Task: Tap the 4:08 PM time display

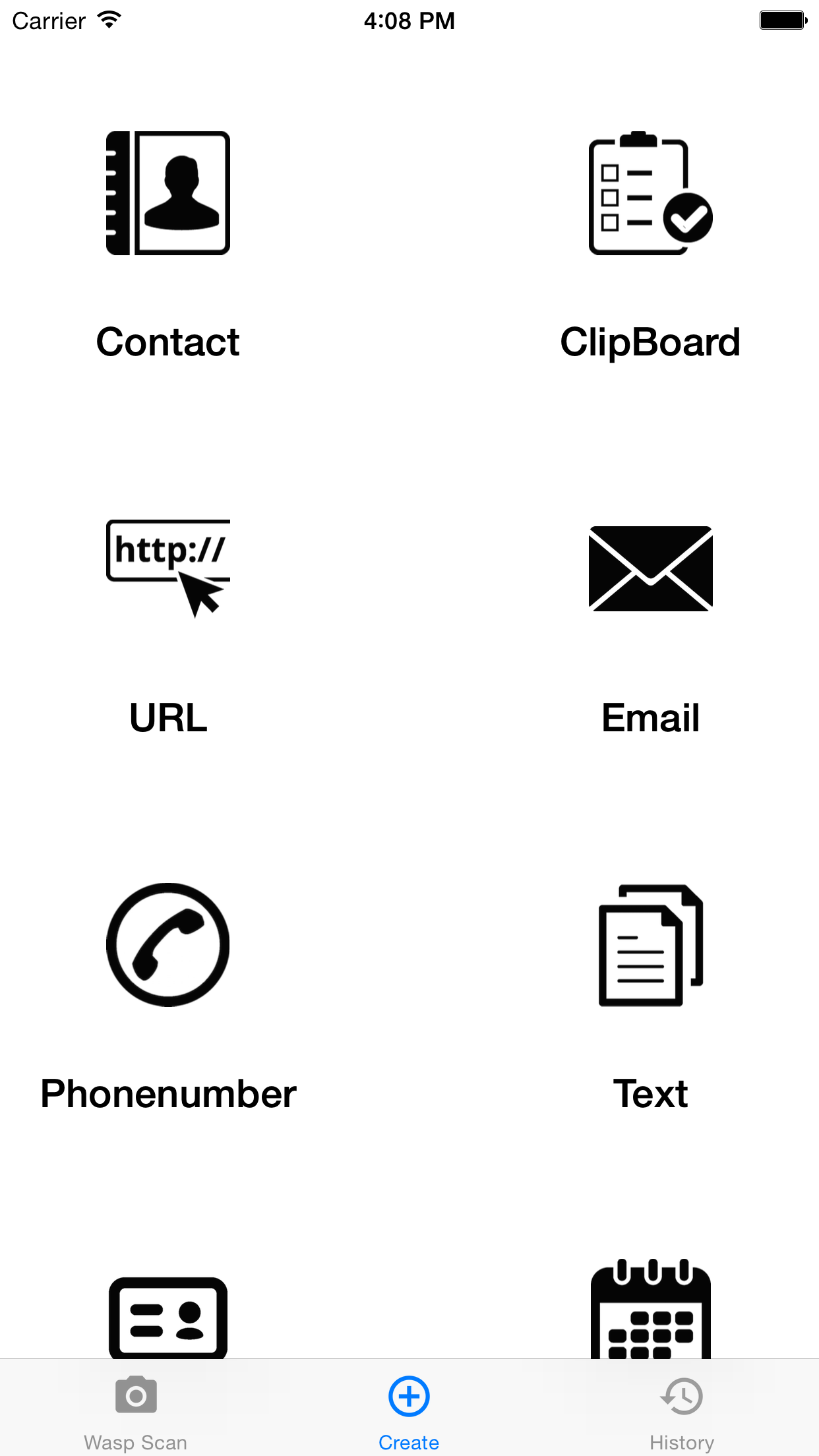Action: (409, 20)
